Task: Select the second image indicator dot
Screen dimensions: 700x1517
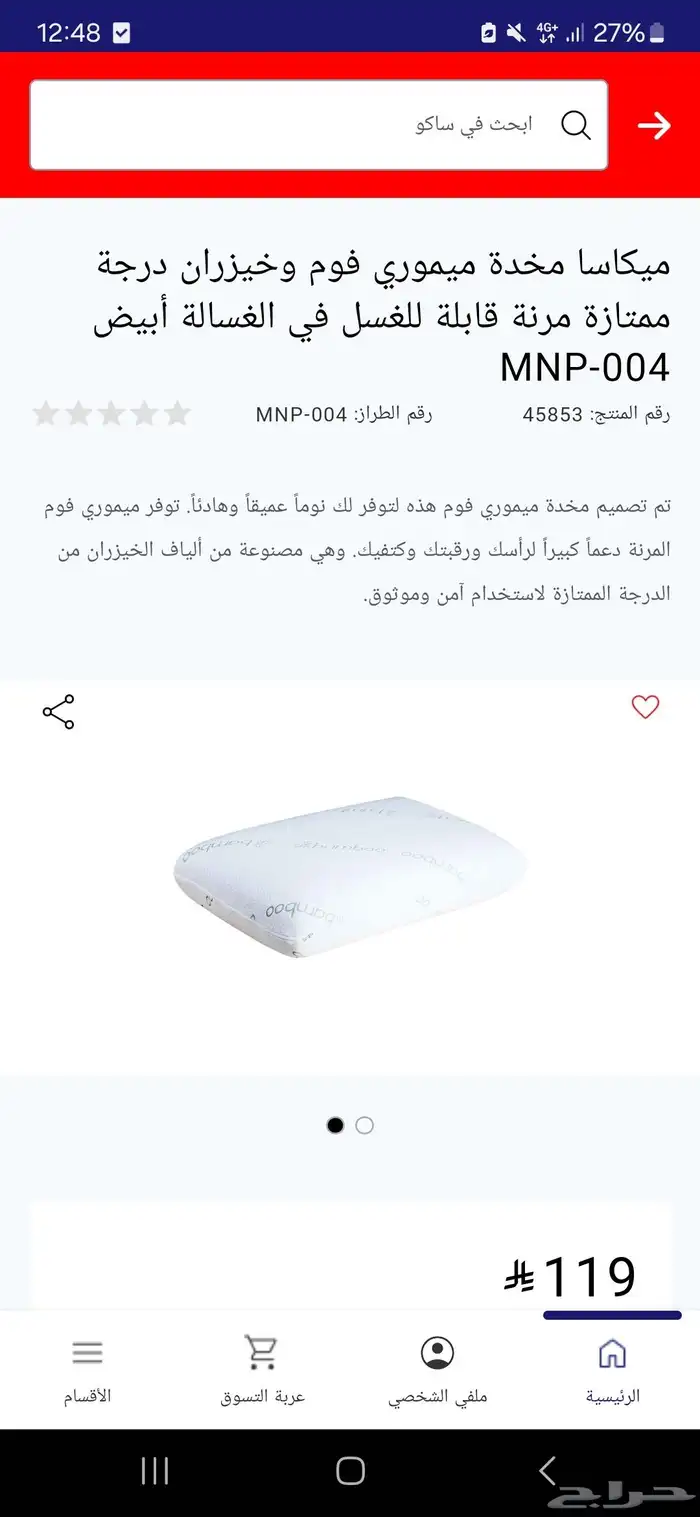Action: (x=365, y=1125)
